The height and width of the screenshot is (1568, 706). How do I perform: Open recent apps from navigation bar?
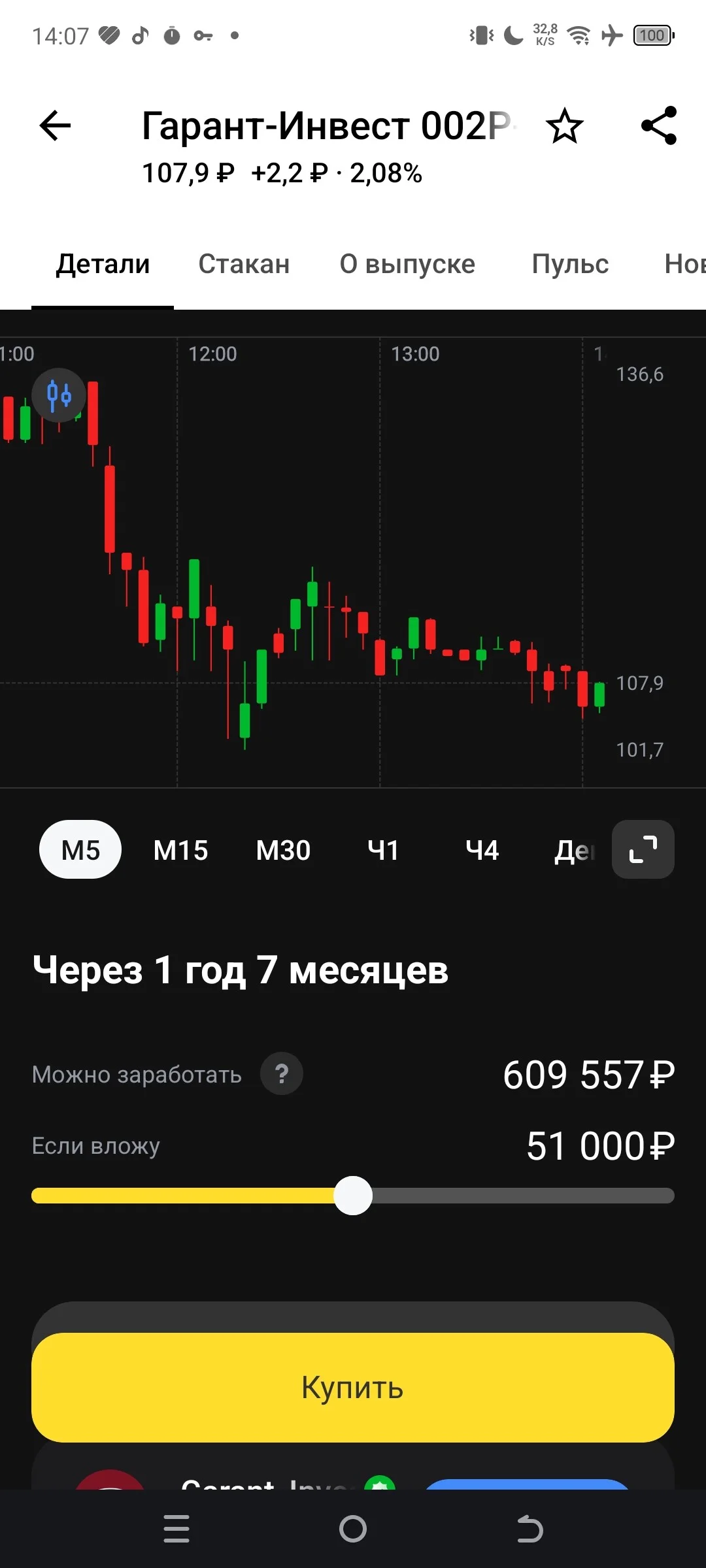176,1529
